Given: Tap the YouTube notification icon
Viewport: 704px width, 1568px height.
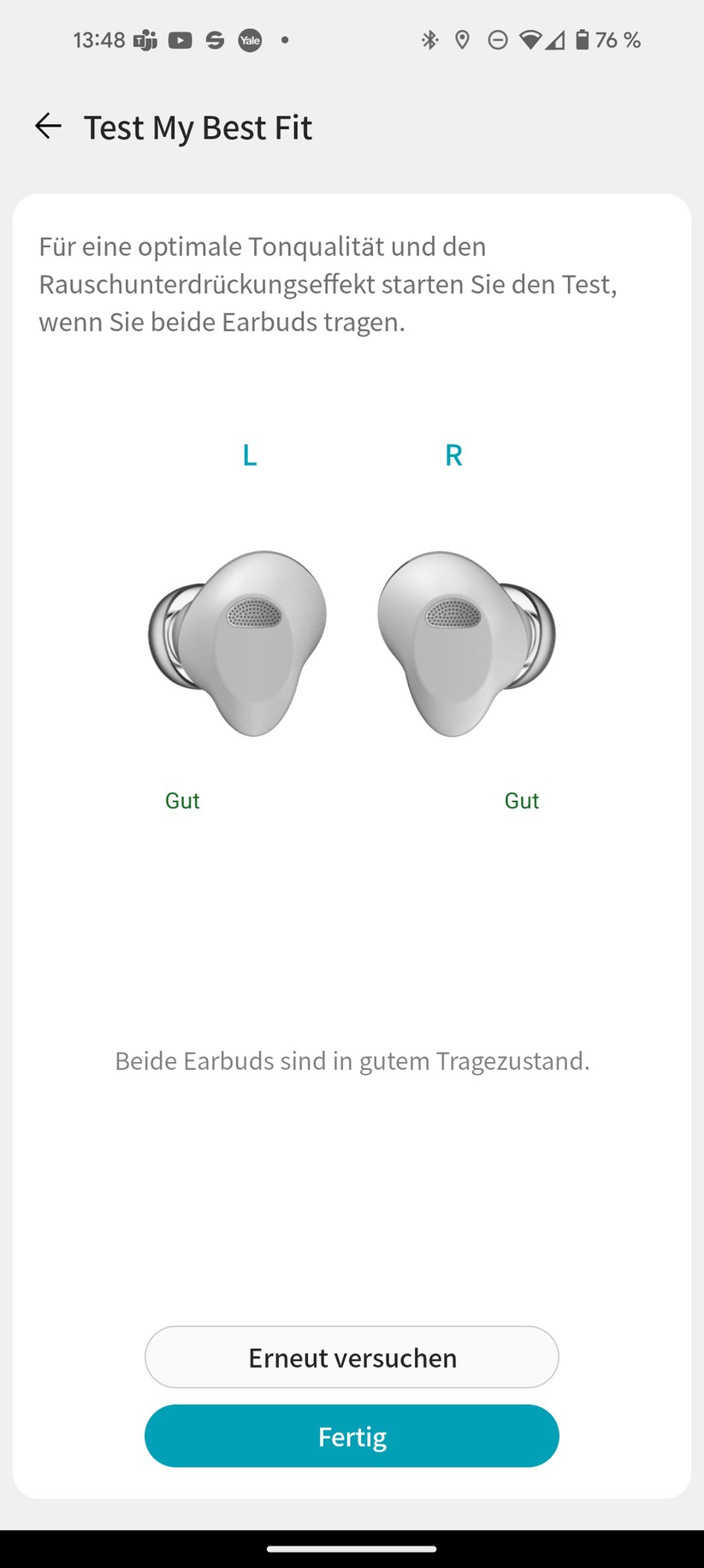Looking at the screenshot, I should tap(180, 39).
